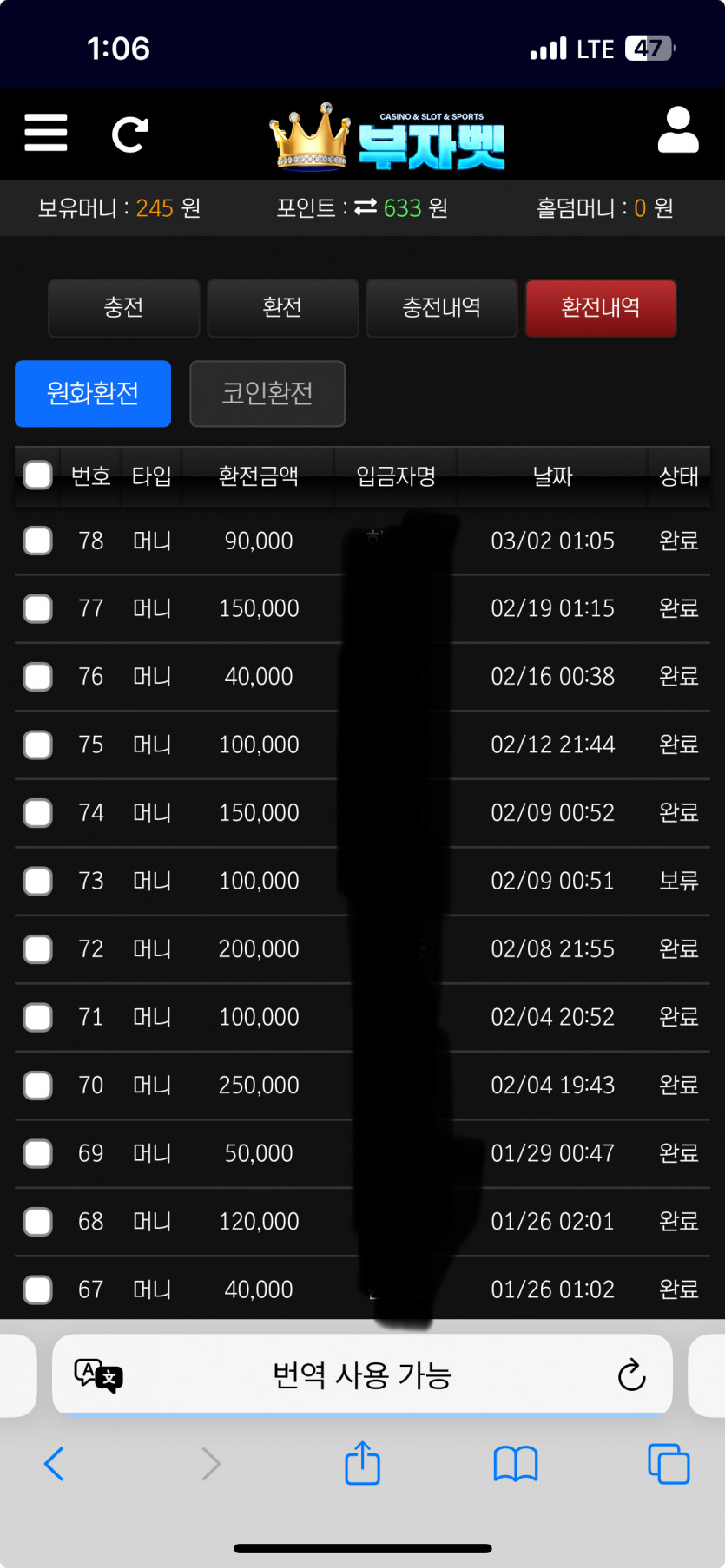The width and height of the screenshot is (725, 1568).
Task: Open the page translation icon in the address bar
Action: [x=98, y=1375]
